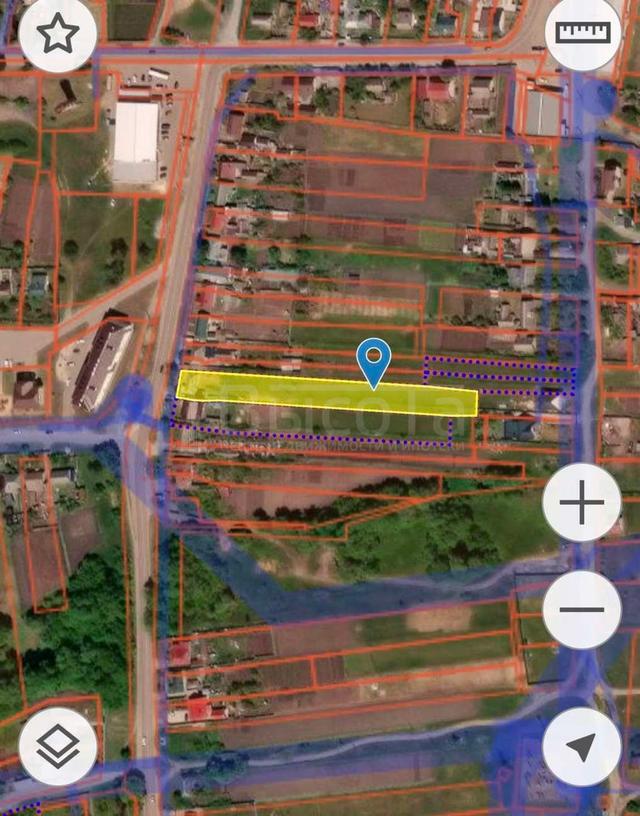
Task: Zoom in on the map
Action: (581, 503)
